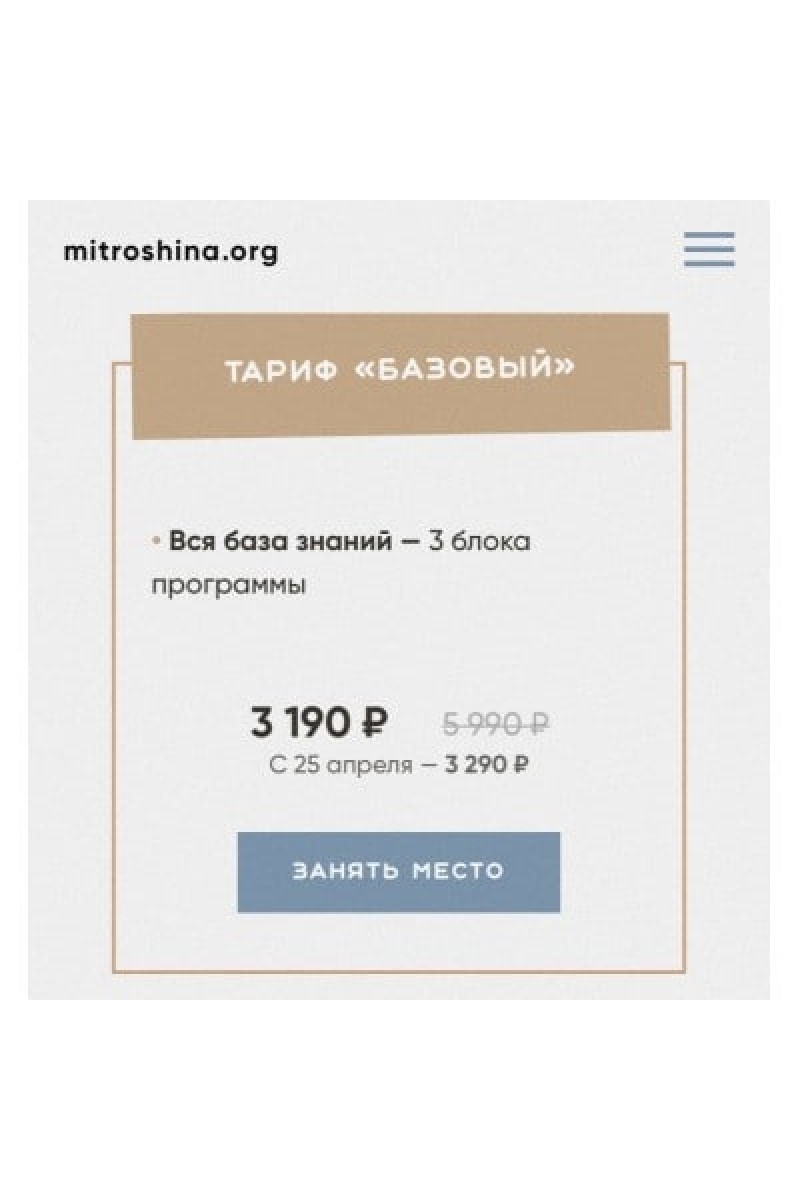Open the mitroshina.org home link

point(171,251)
